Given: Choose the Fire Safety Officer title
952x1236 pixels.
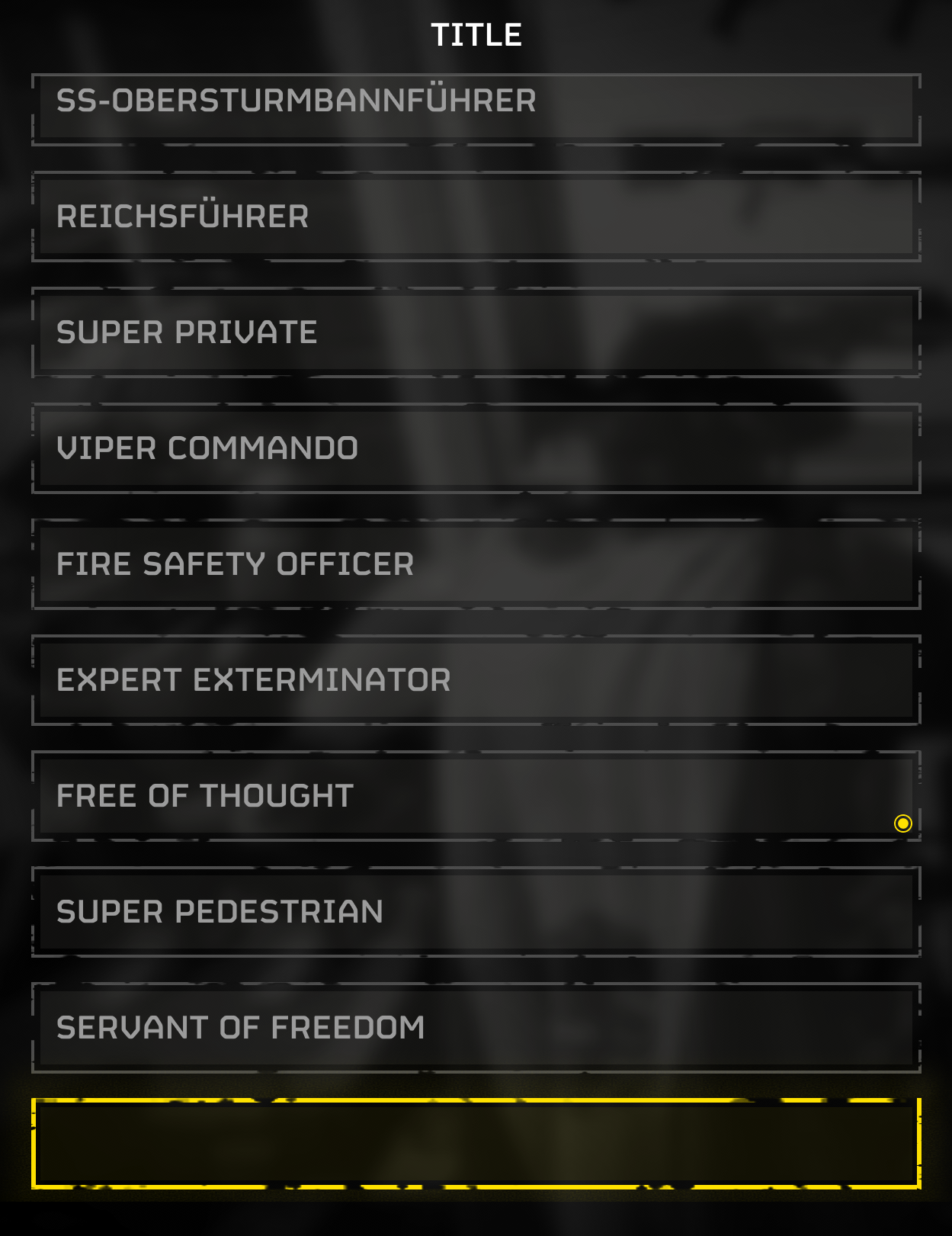Looking at the screenshot, I should click(476, 564).
